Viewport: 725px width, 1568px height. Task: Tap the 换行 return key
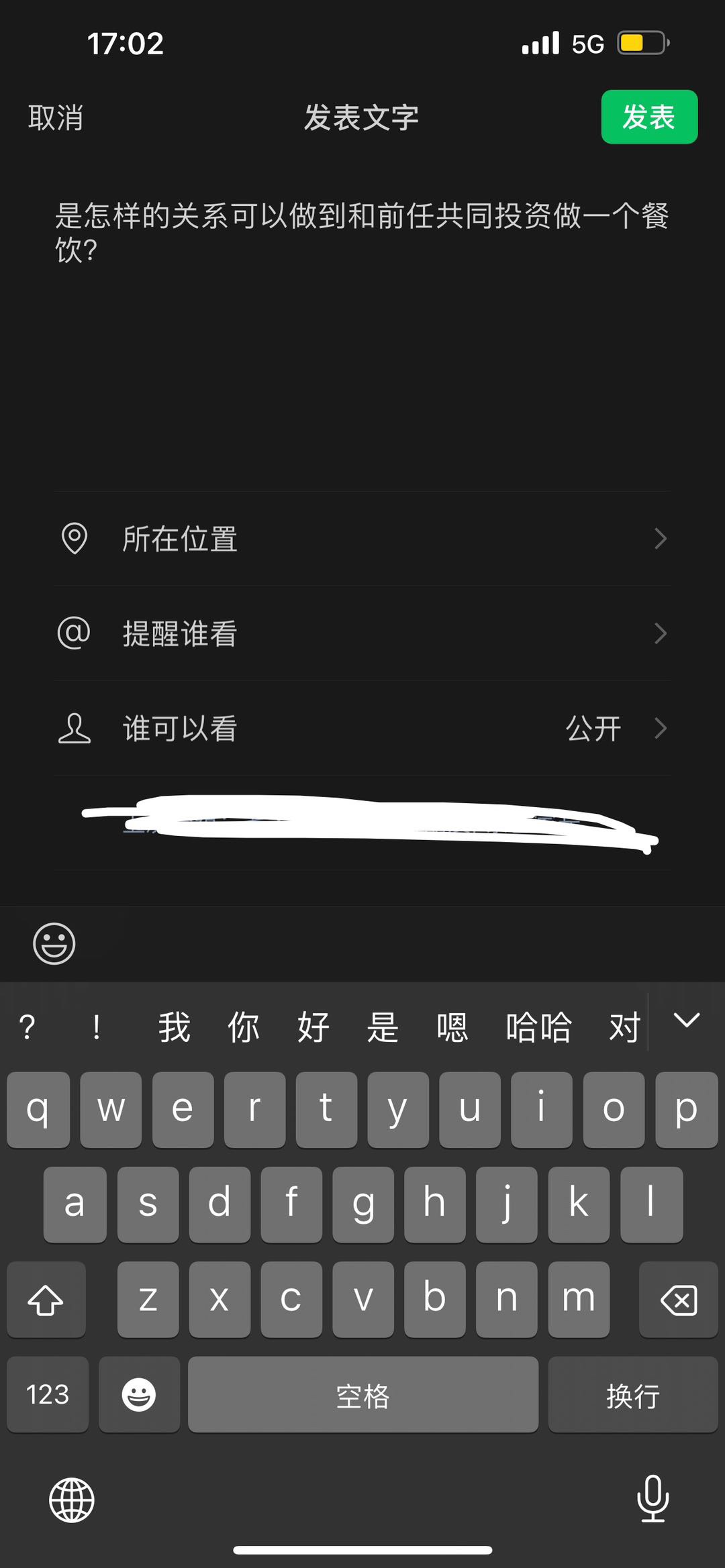click(632, 1395)
